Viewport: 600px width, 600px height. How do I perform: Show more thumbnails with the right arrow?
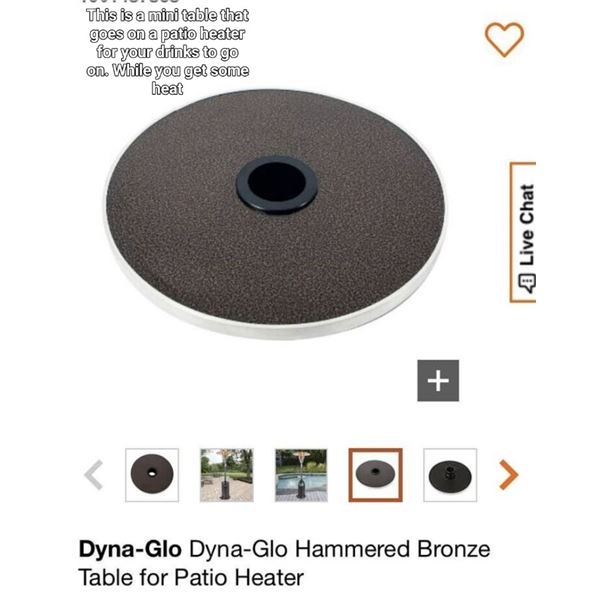click(x=509, y=474)
